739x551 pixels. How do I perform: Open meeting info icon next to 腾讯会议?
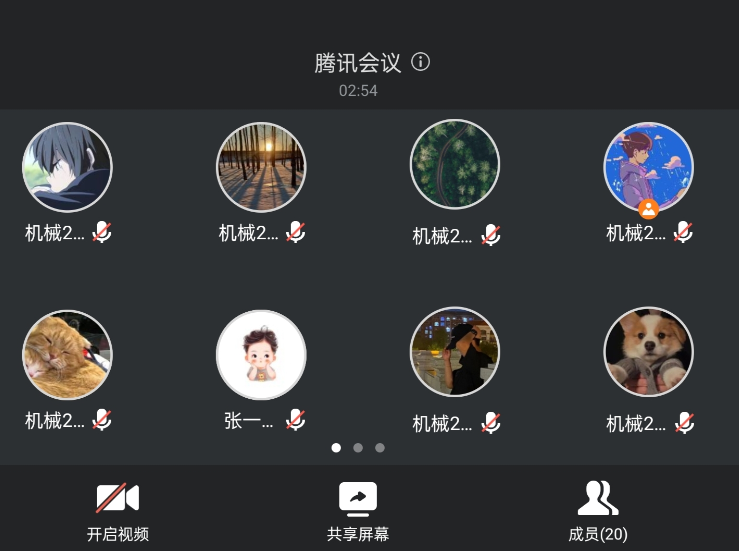pyautogui.click(x=421, y=62)
